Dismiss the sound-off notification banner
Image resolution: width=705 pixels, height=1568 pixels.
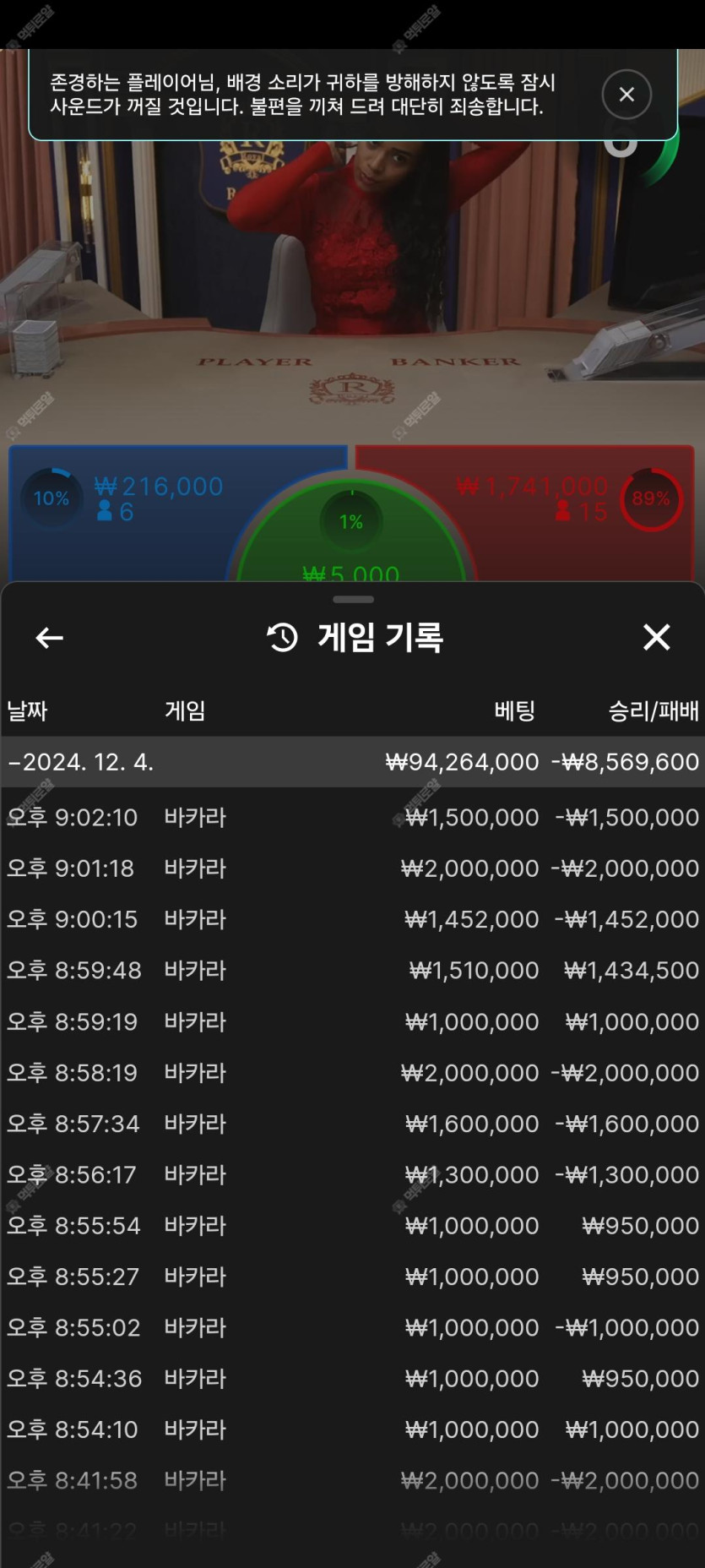tap(626, 95)
